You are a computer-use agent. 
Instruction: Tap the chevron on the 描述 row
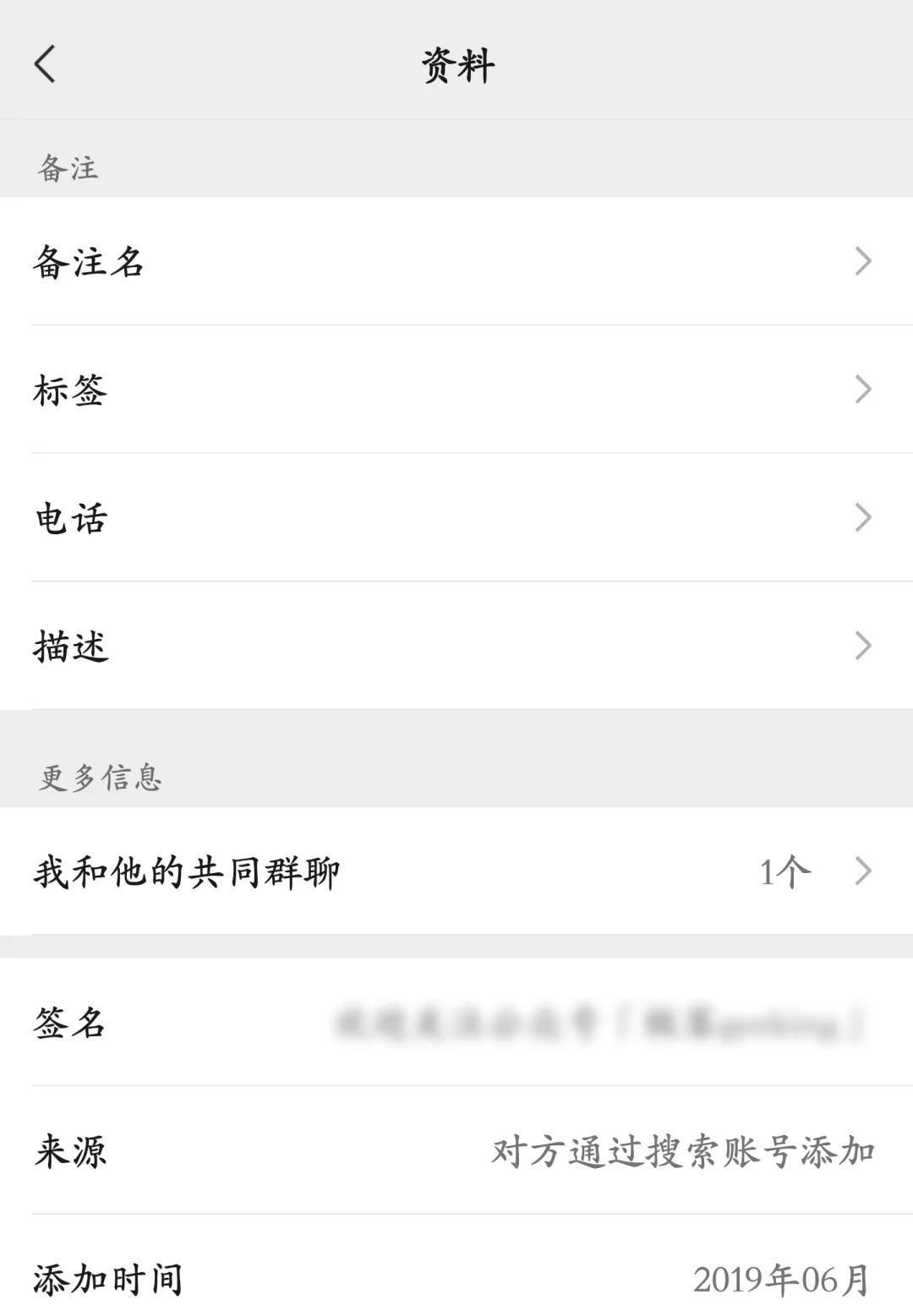coord(862,647)
